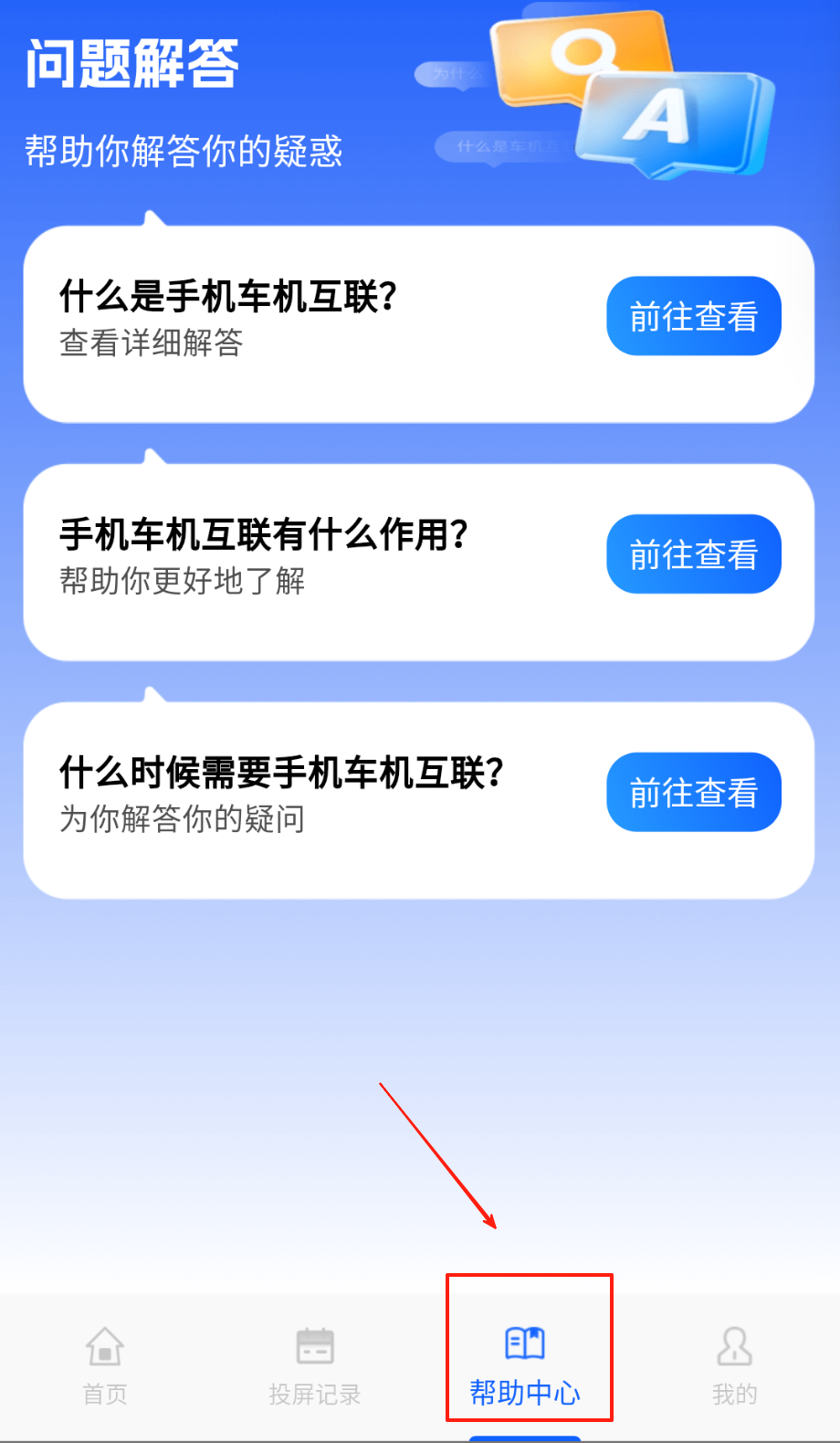Select 前往查看 for 什么时候需要手机车机互联

click(x=693, y=793)
